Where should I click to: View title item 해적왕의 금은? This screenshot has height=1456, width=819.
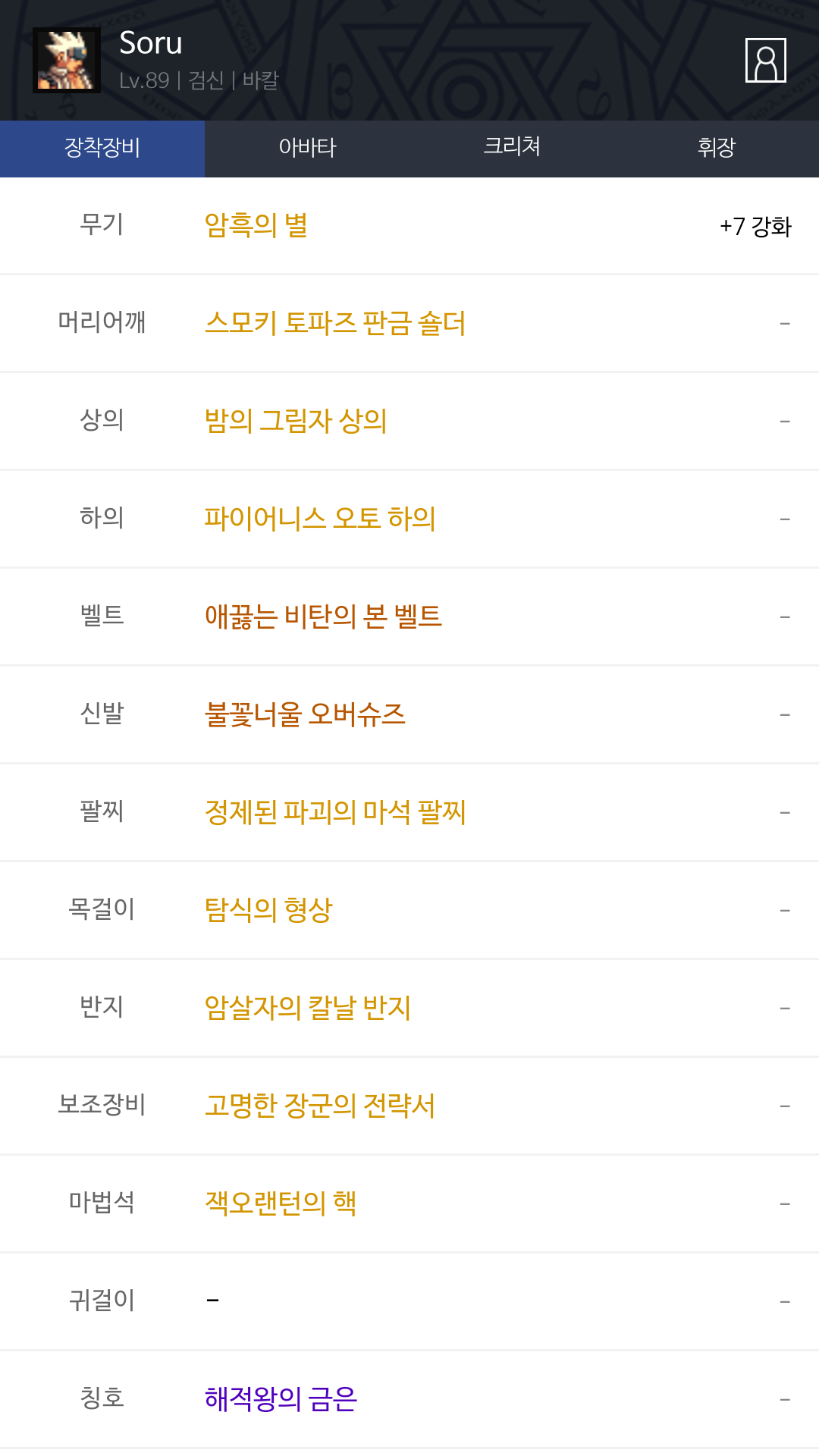[281, 1399]
